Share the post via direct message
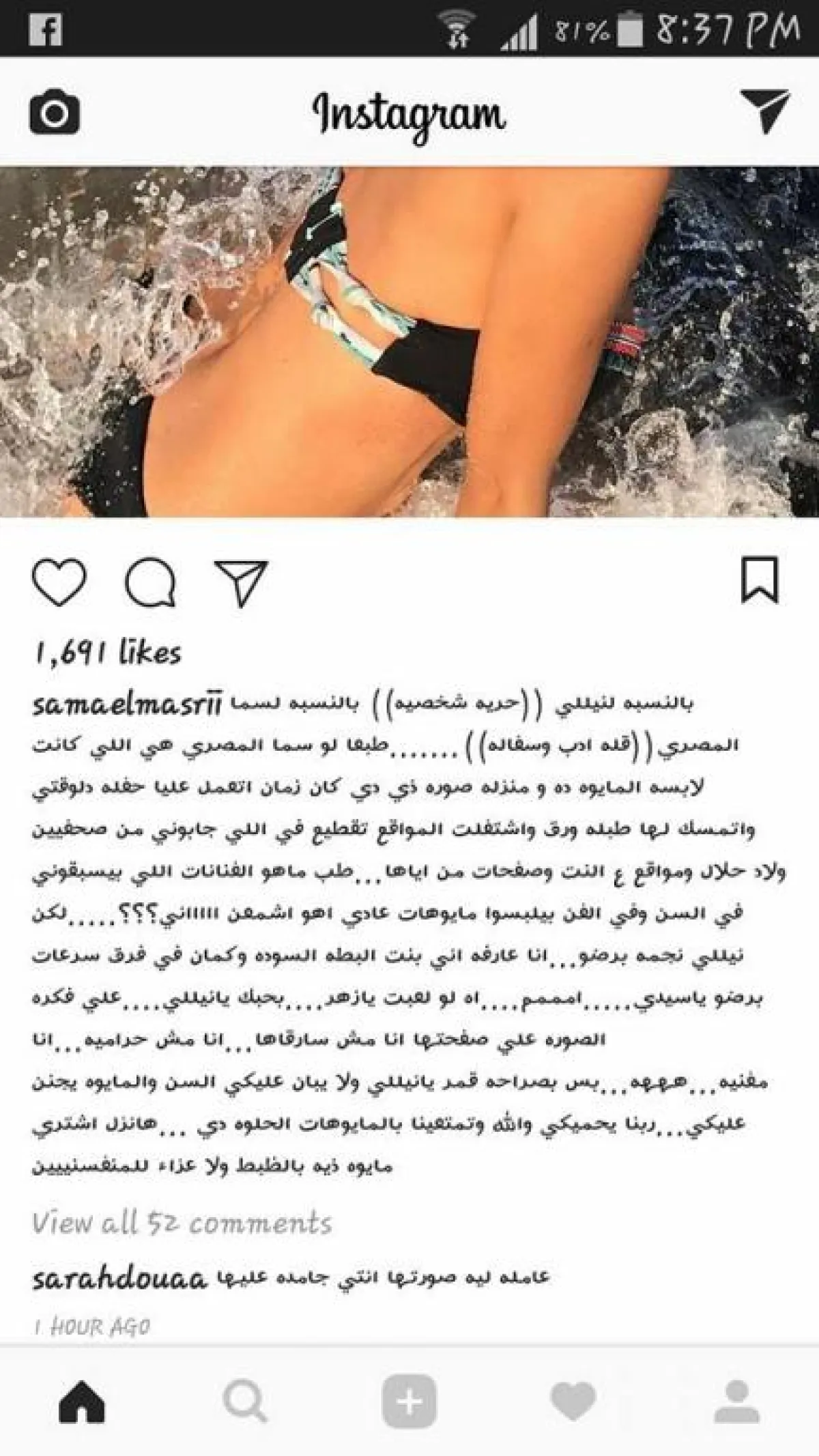Screen dimensions: 819x1456 click(x=241, y=584)
